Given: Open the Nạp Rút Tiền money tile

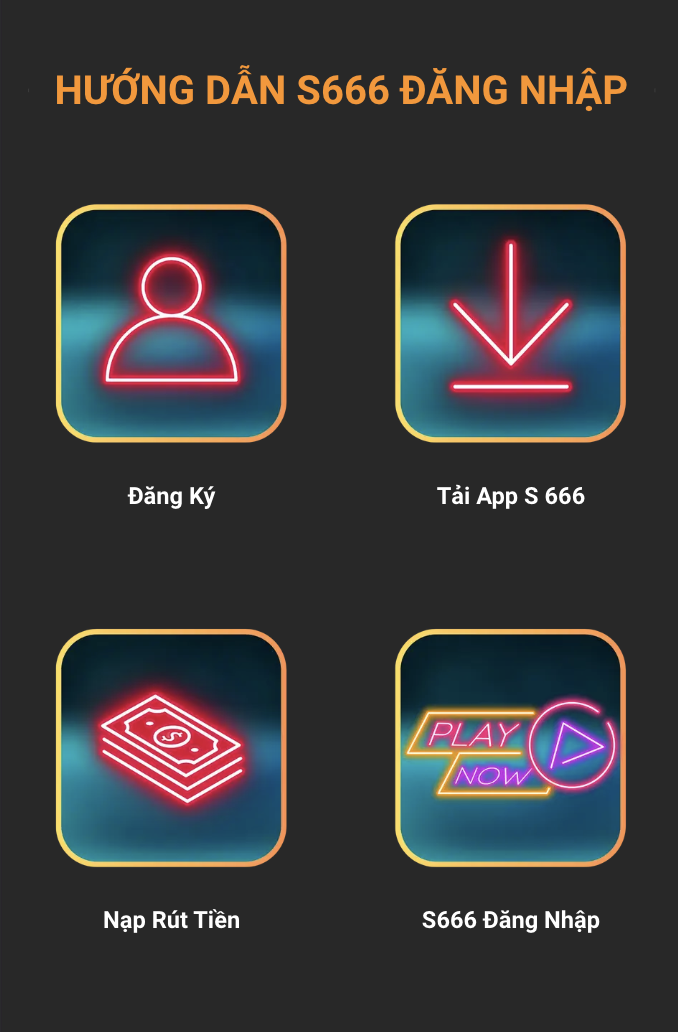Looking at the screenshot, I should coord(171,748).
